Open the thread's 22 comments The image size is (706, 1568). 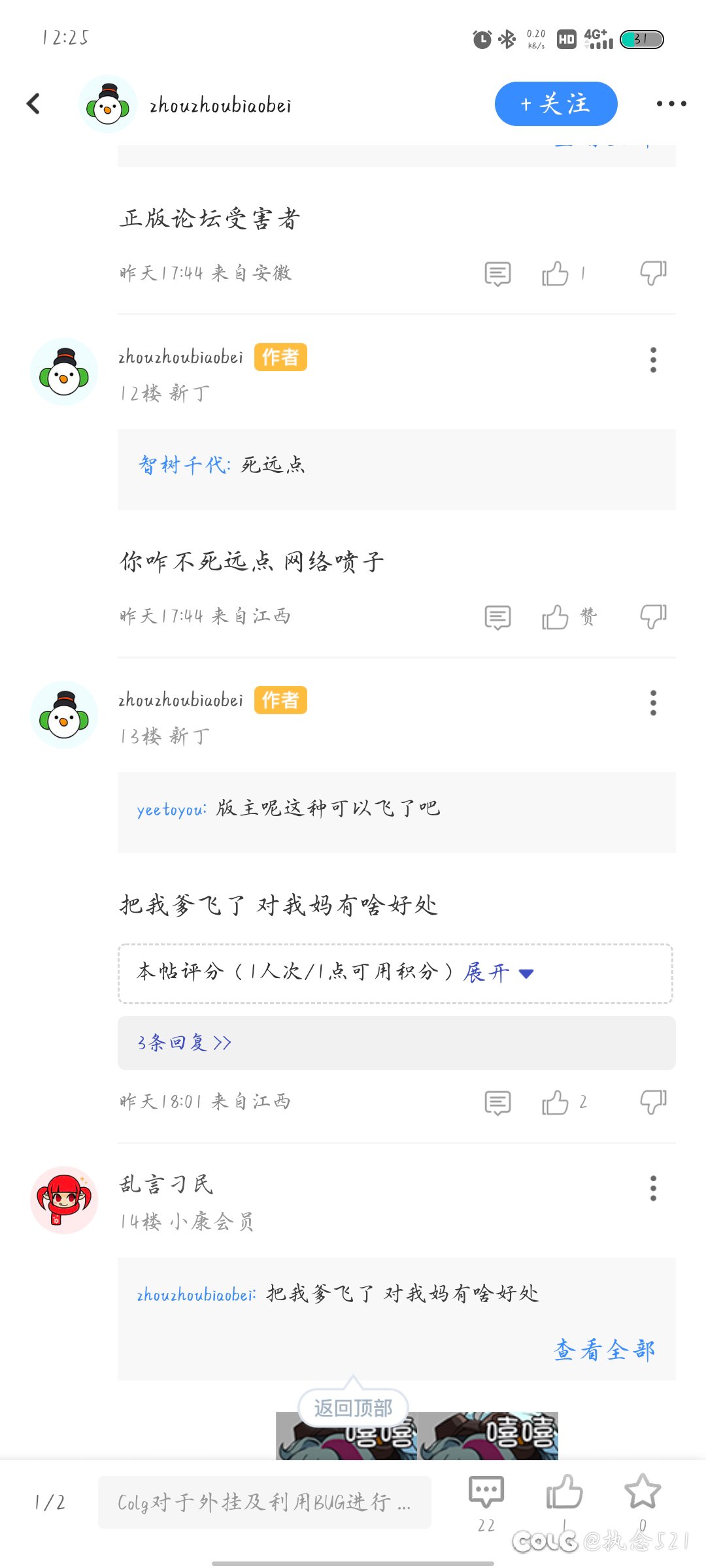pyautogui.click(x=486, y=1494)
